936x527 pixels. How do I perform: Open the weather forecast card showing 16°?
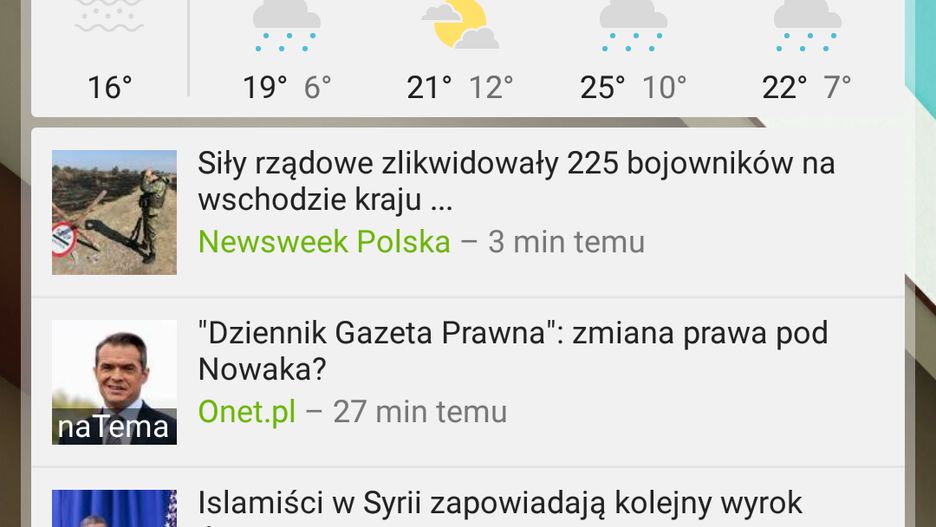tap(467, 58)
